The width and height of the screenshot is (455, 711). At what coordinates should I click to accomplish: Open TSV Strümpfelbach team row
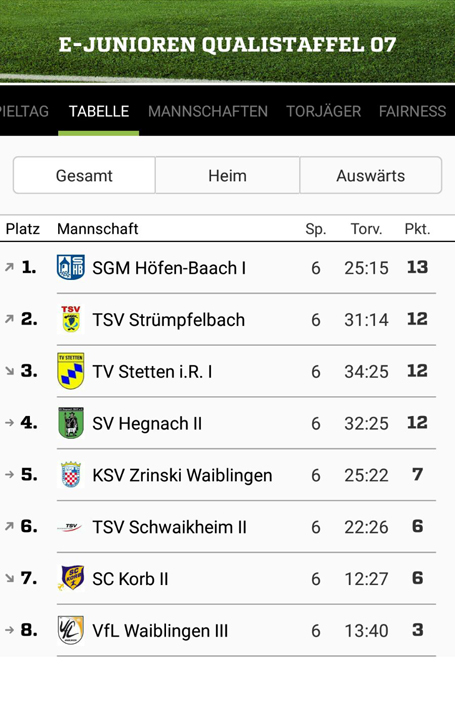(227, 320)
